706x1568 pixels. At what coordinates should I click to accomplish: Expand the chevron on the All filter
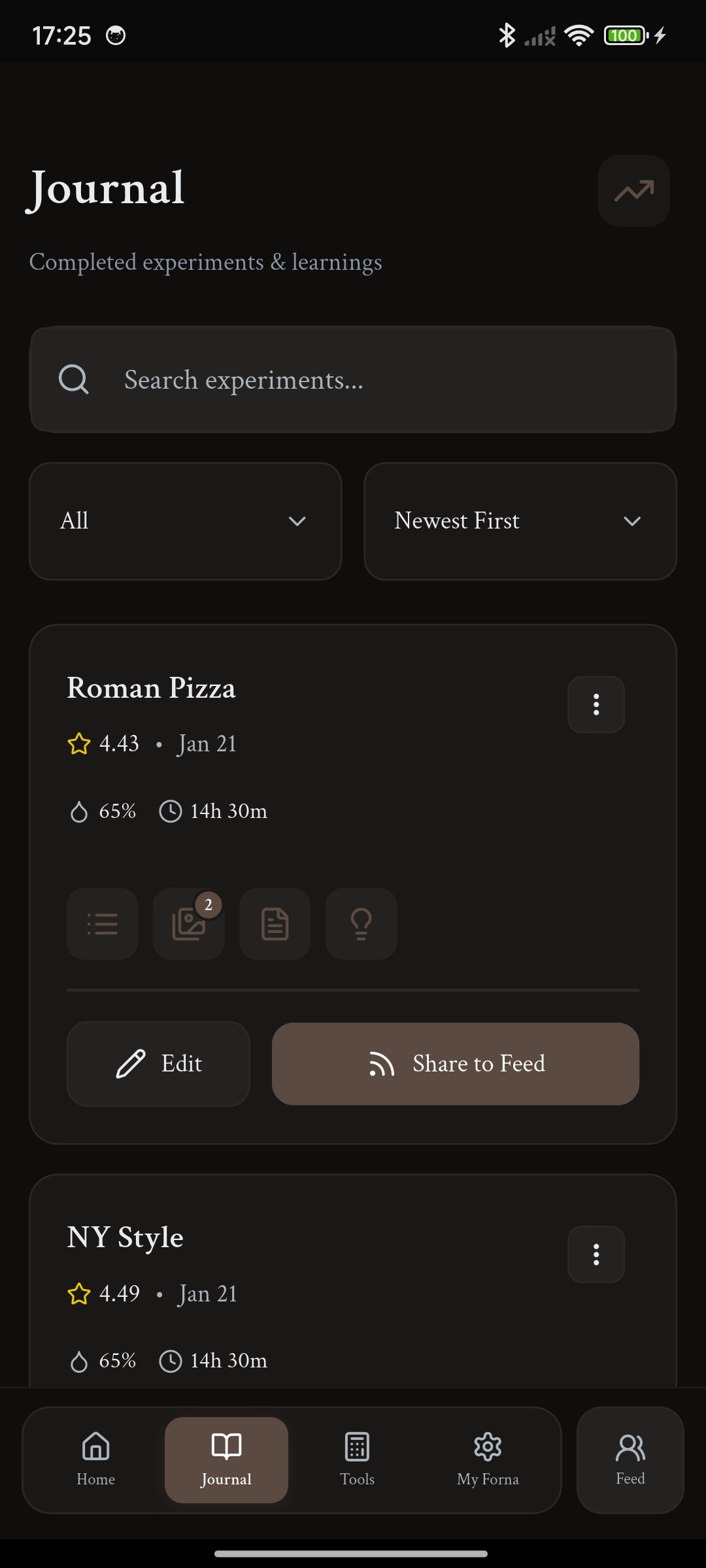pos(297,521)
